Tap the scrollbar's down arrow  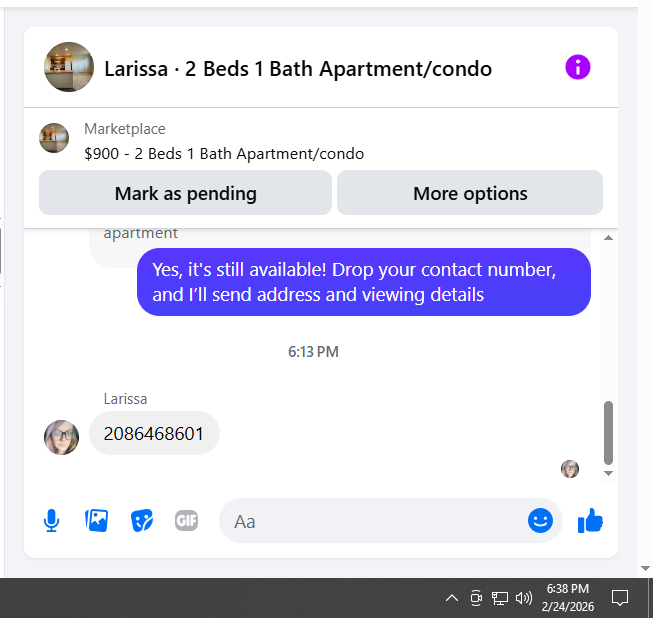point(608,473)
